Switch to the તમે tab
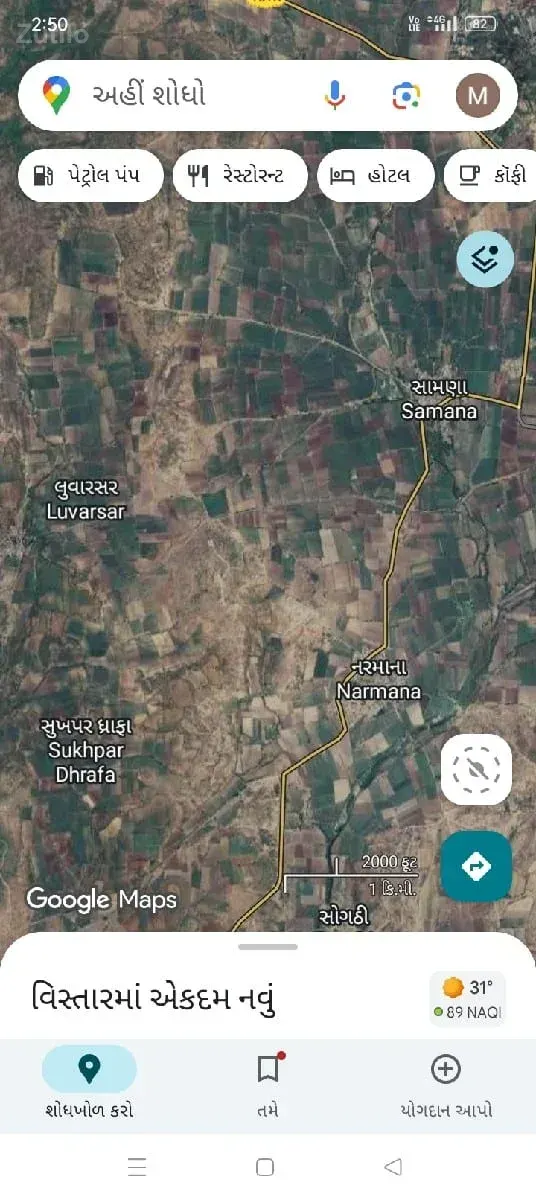Image resolution: width=536 pixels, height=1200 pixels. tap(267, 1083)
